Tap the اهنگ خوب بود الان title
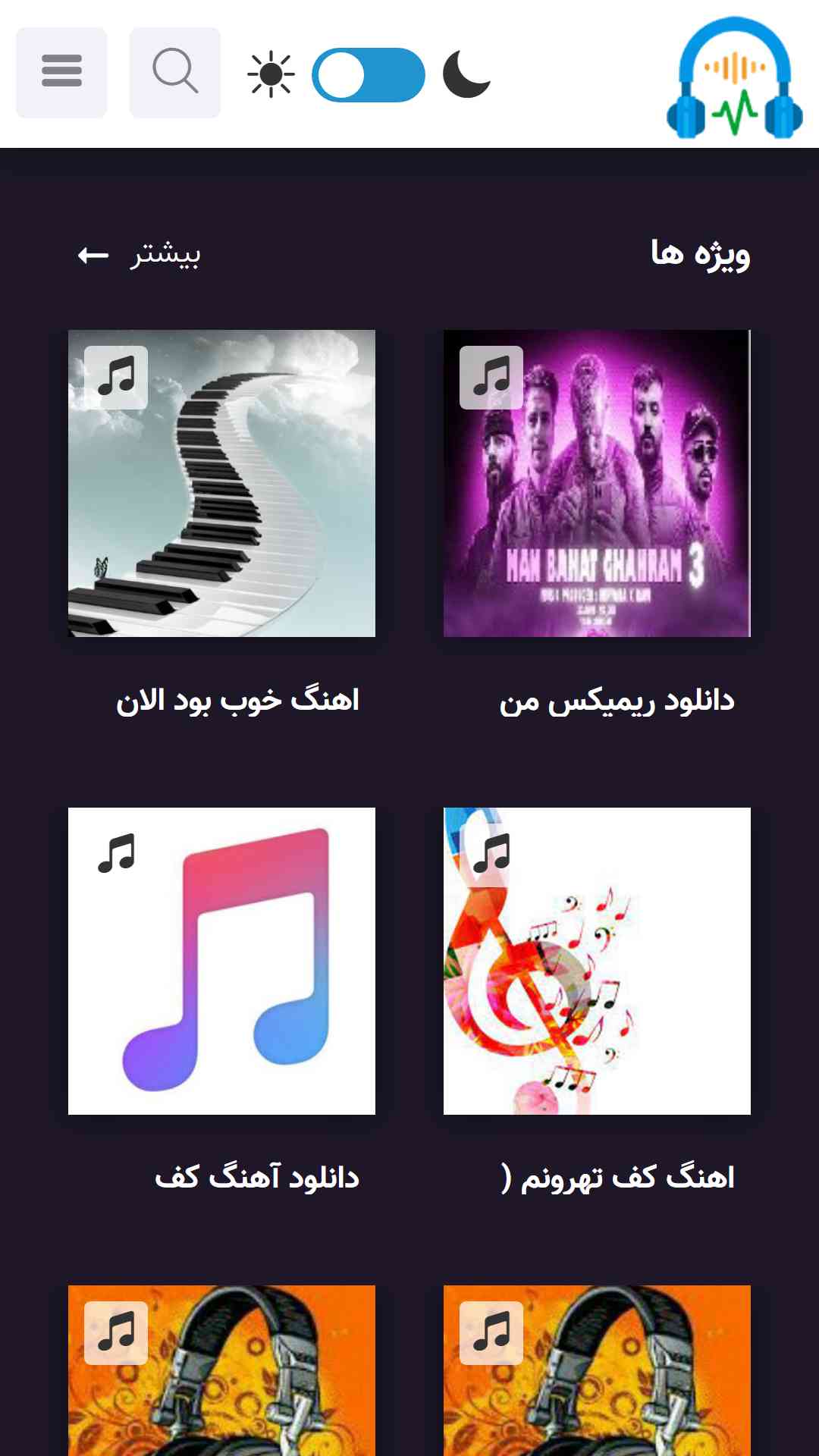This screenshot has height=1456, width=819. pyautogui.click(x=238, y=701)
